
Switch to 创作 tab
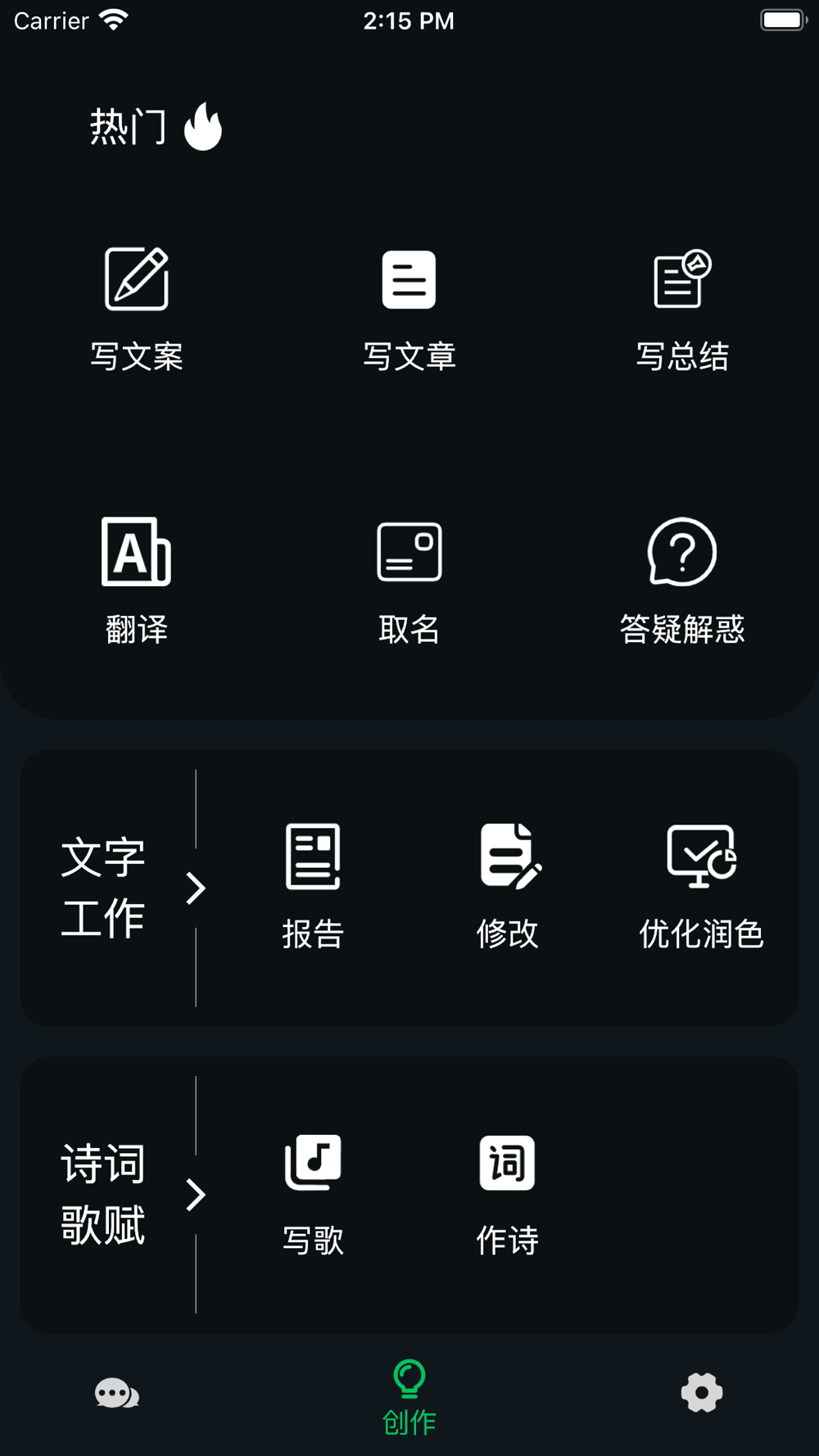pyautogui.click(x=409, y=1397)
